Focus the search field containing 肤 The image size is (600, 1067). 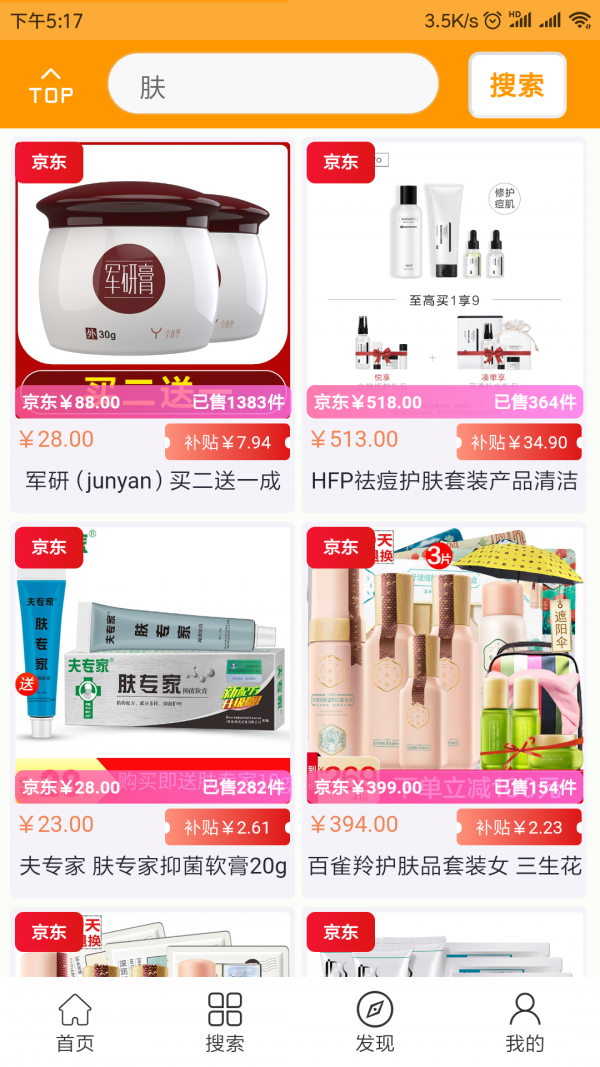coord(273,84)
